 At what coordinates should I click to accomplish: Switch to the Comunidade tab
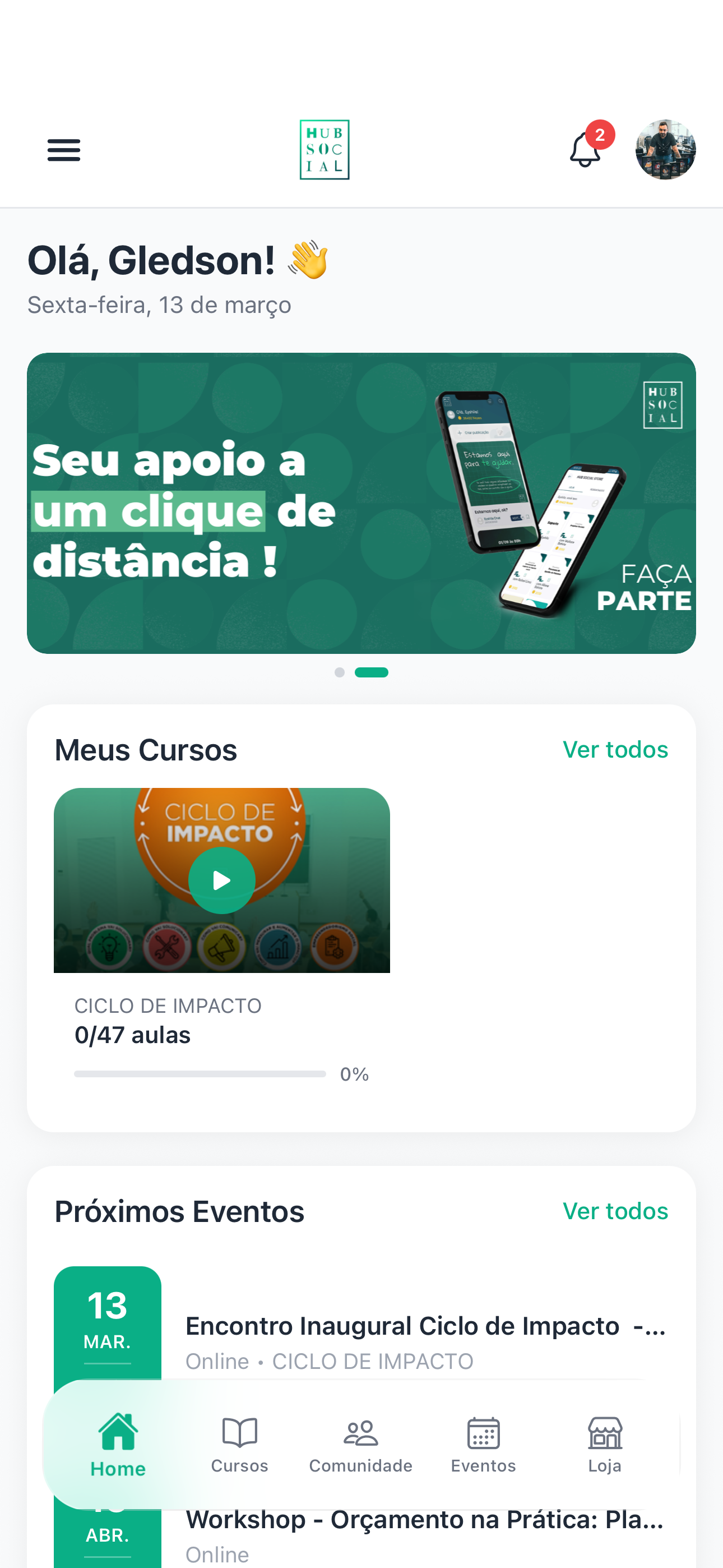(361, 1444)
